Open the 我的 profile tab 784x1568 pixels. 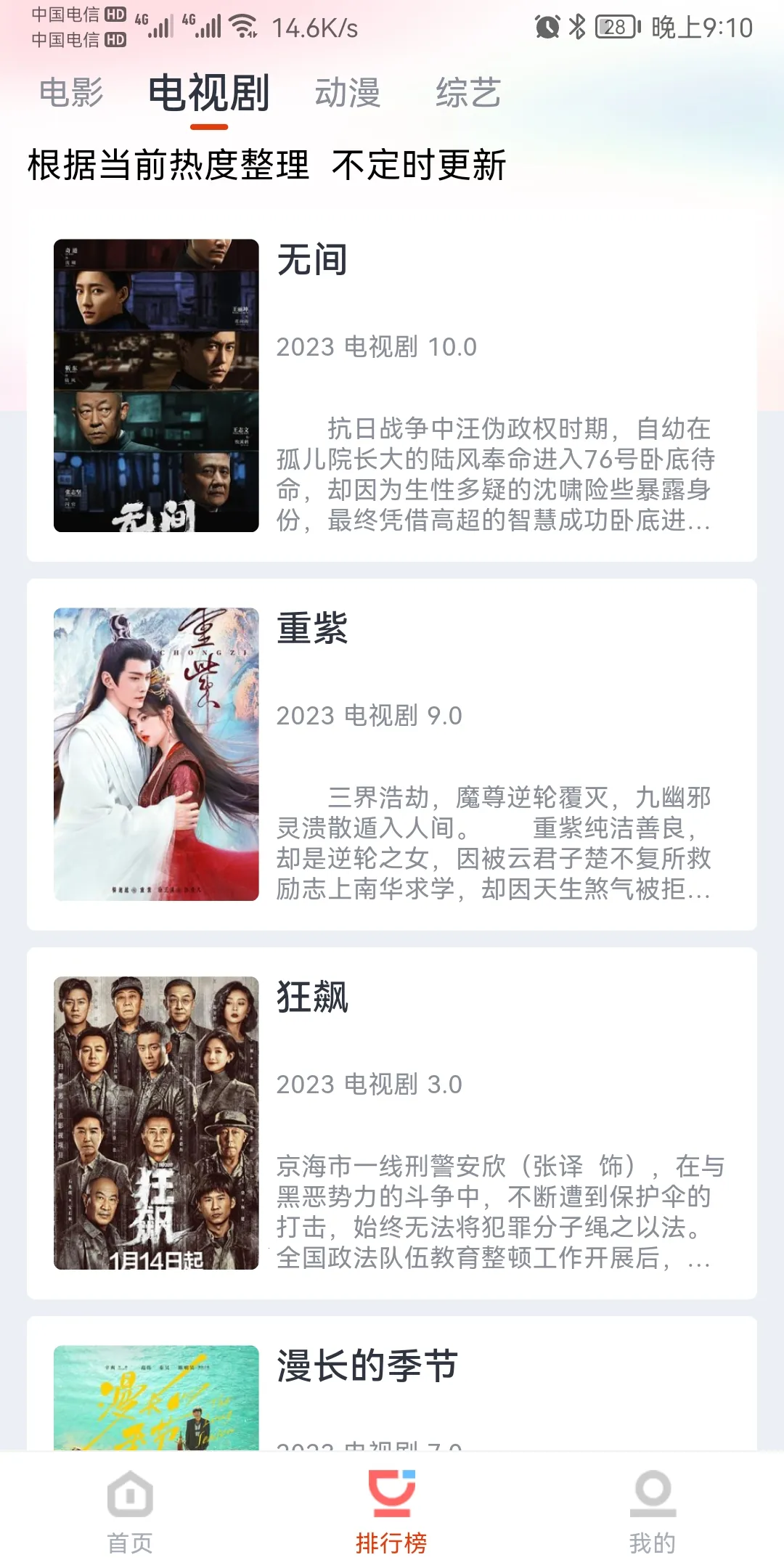click(x=653, y=1512)
